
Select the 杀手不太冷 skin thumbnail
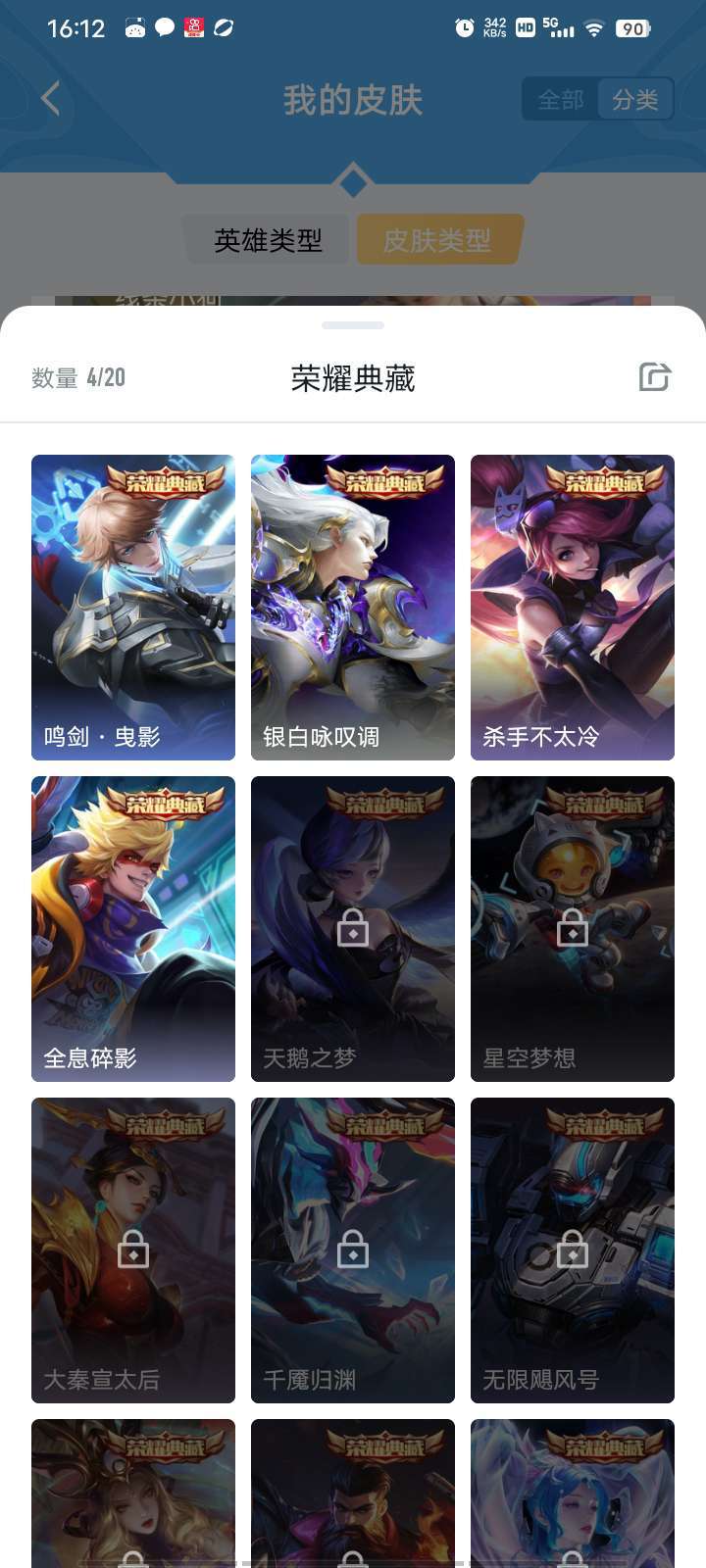pyautogui.click(x=572, y=607)
